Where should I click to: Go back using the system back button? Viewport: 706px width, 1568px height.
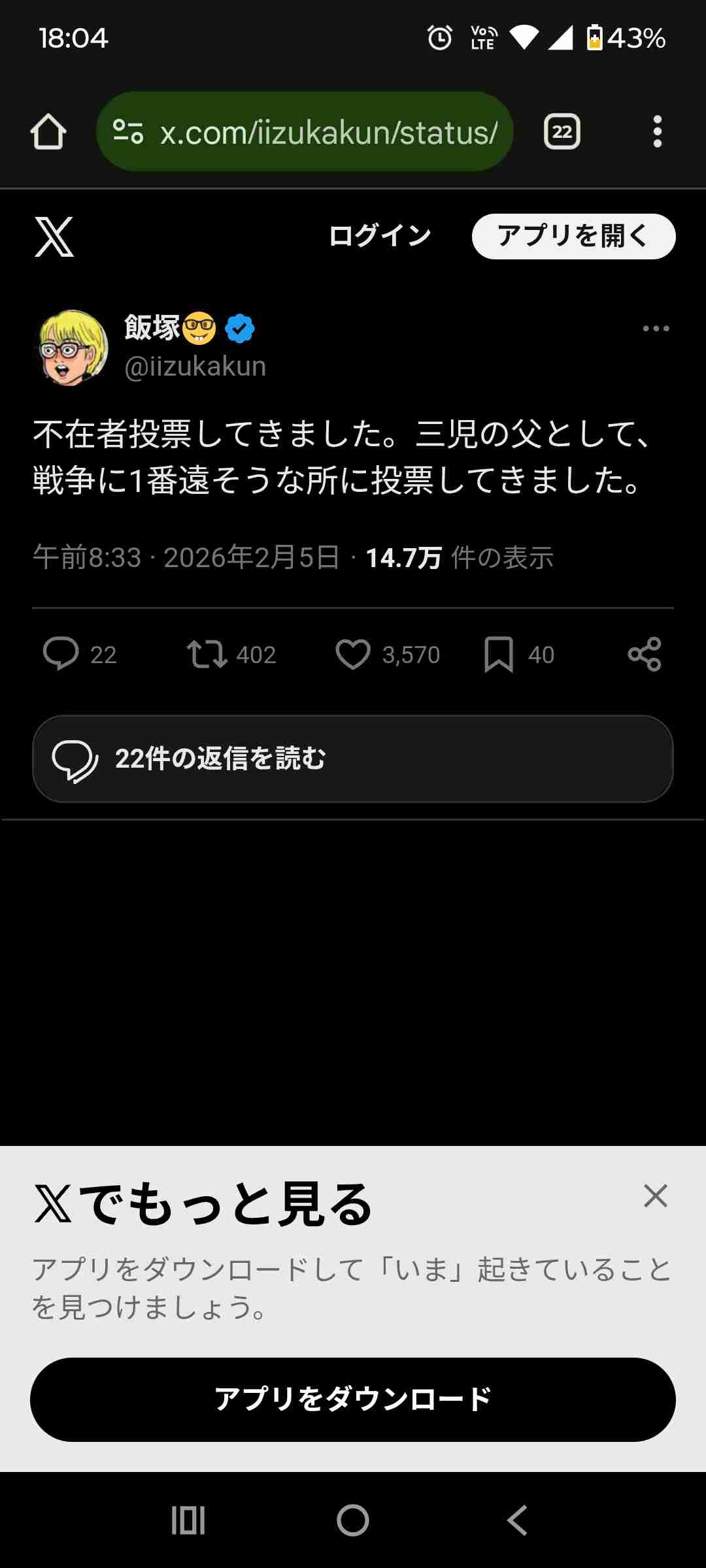517,1520
